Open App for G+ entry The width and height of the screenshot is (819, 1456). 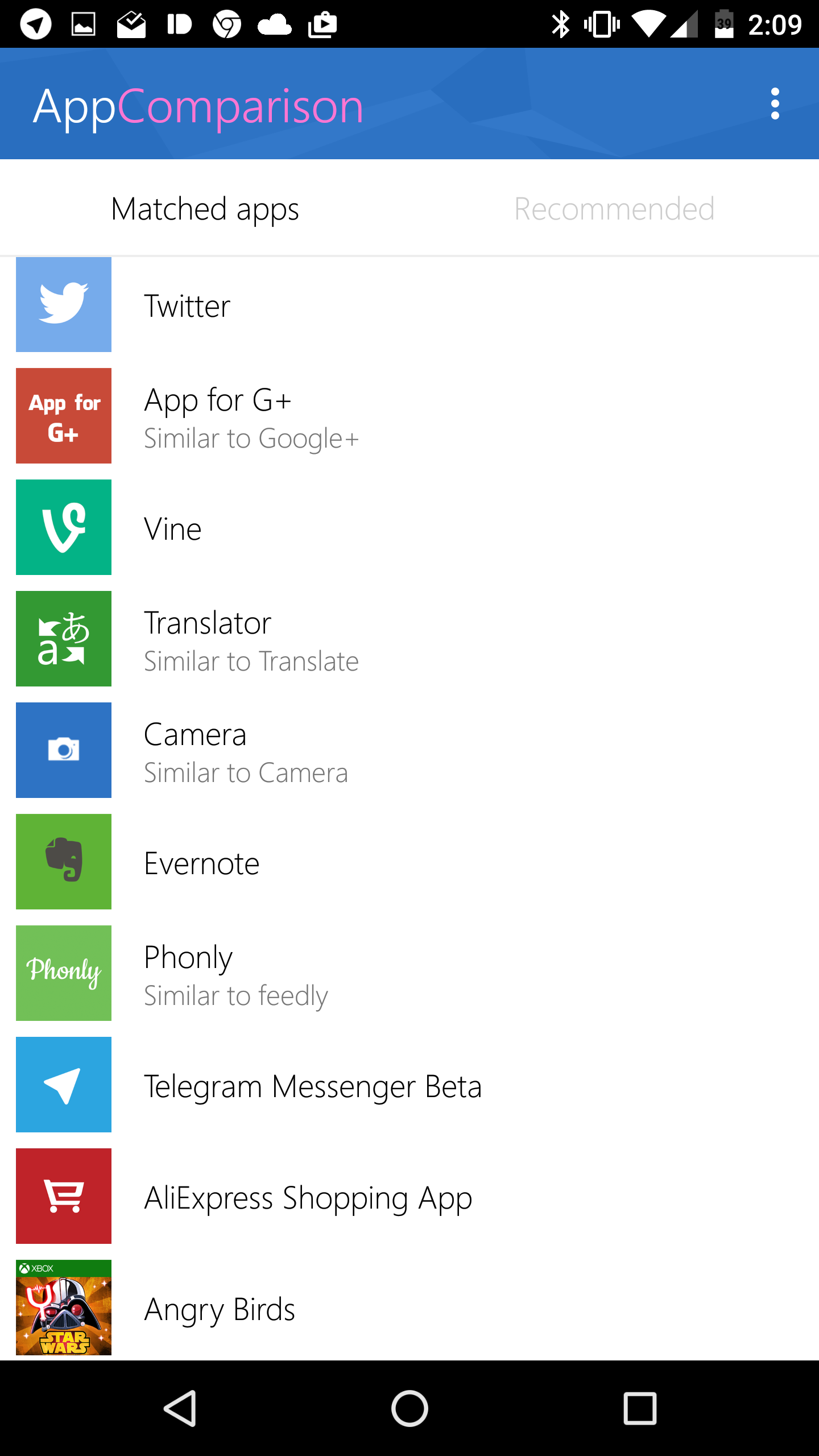409,416
